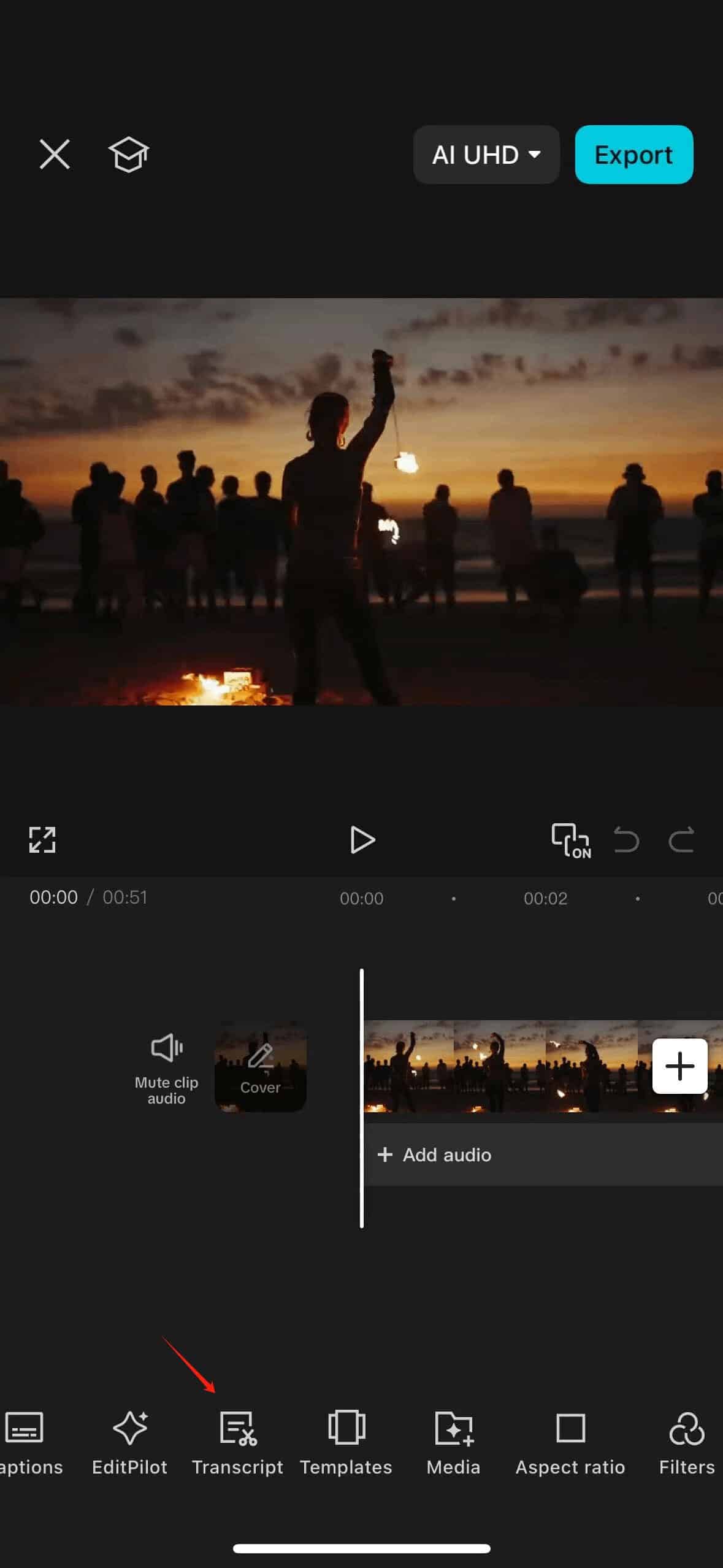Enter fullscreen preview

coord(42,840)
